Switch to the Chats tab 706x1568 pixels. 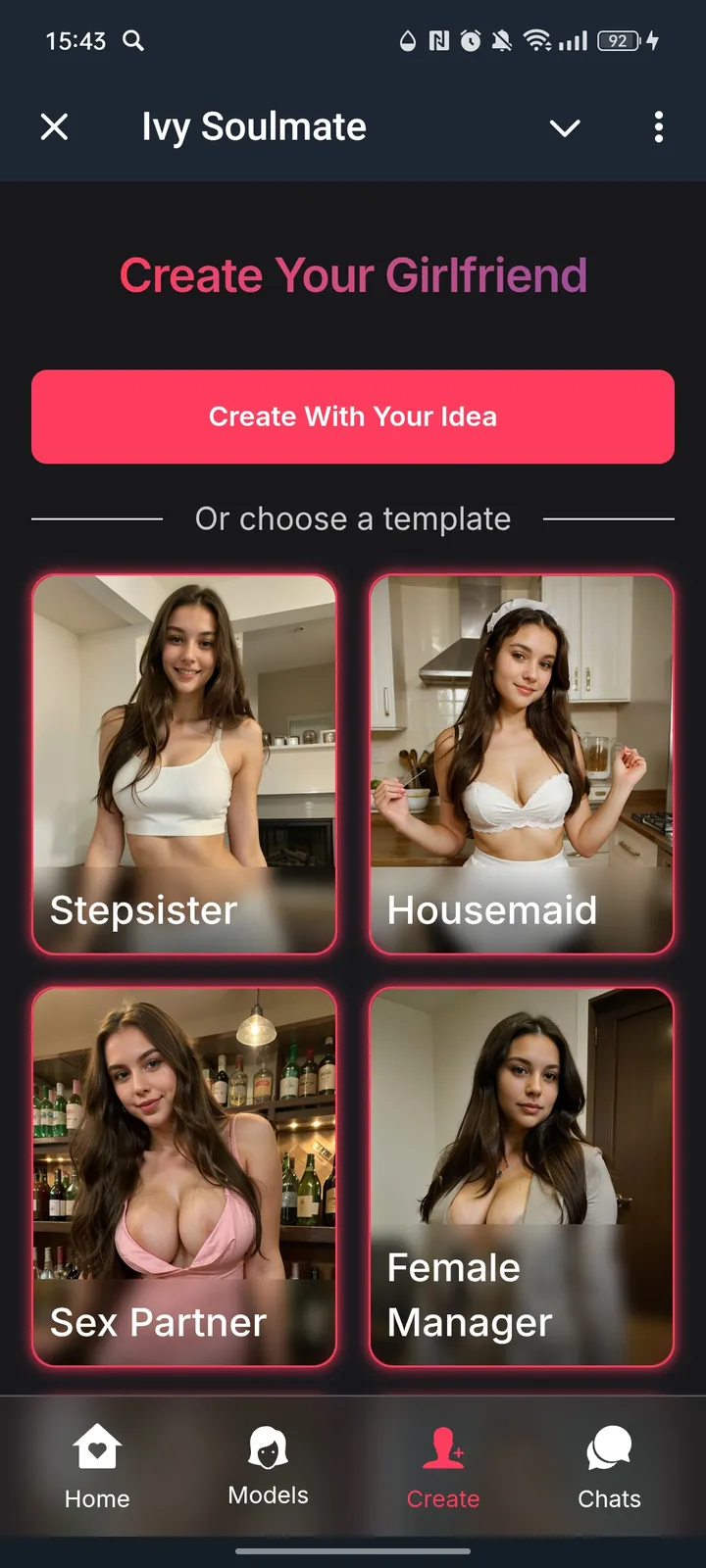pyautogui.click(x=609, y=1467)
